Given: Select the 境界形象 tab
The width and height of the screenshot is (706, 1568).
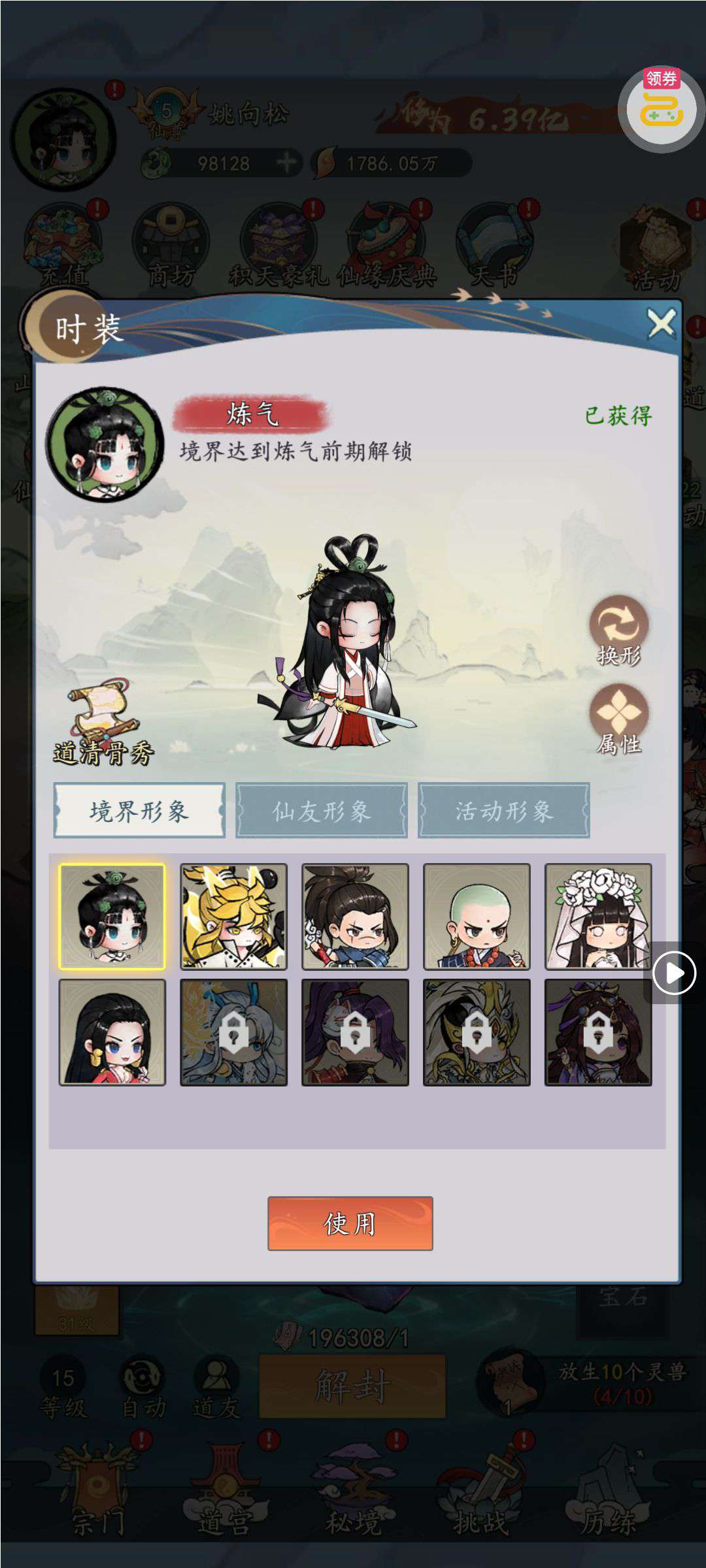Looking at the screenshot, I should pos(139,811).
